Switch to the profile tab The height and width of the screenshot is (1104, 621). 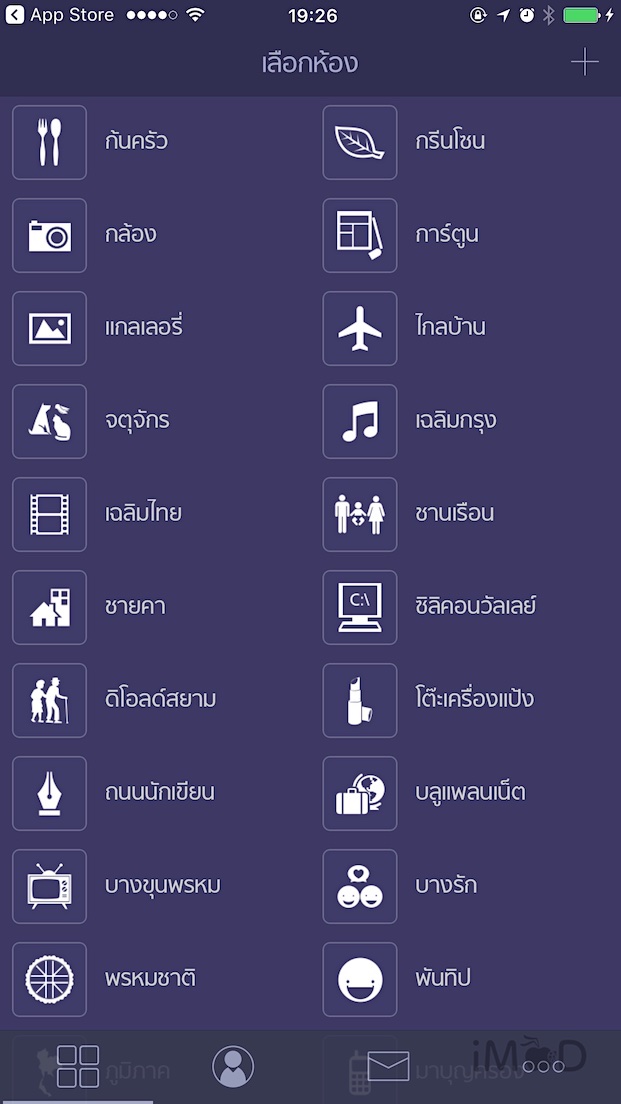point(233,1066)
